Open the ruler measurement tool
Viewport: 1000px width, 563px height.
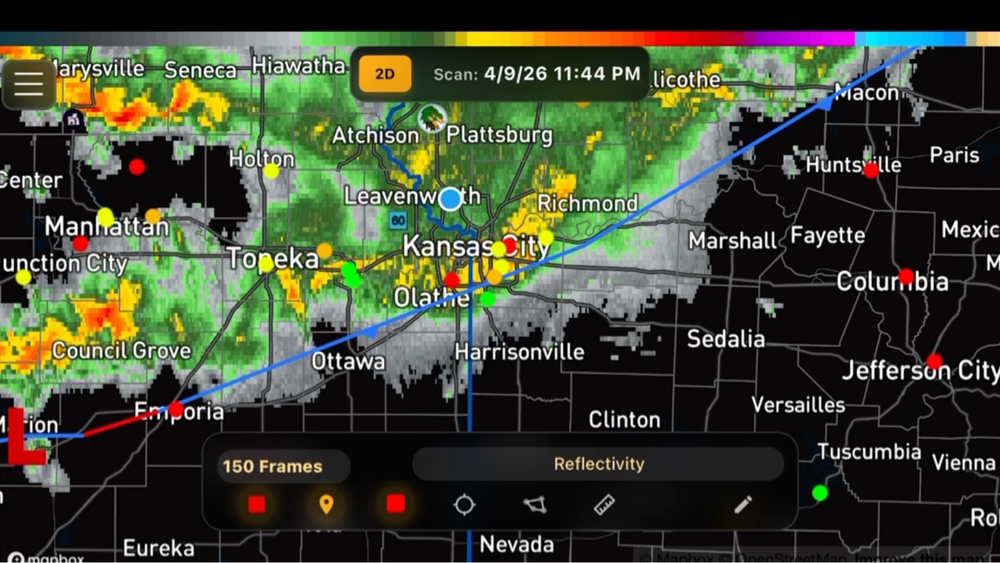click(605, 505)
